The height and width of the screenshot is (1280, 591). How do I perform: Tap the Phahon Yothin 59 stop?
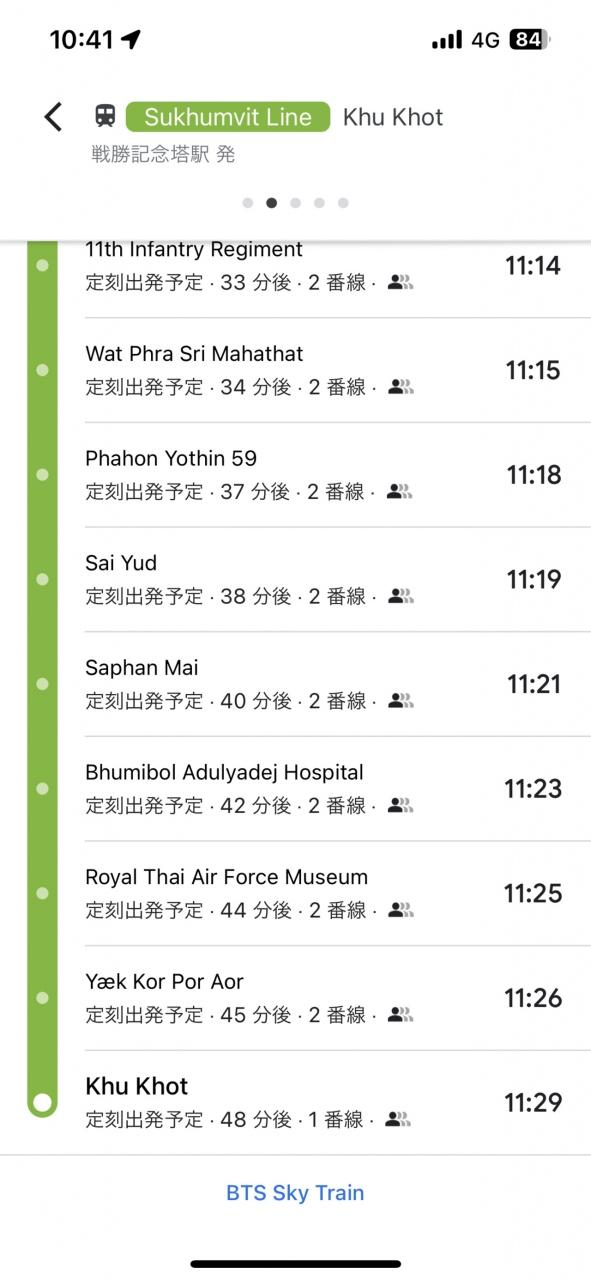pyautogui.click(x=295, y=475)
